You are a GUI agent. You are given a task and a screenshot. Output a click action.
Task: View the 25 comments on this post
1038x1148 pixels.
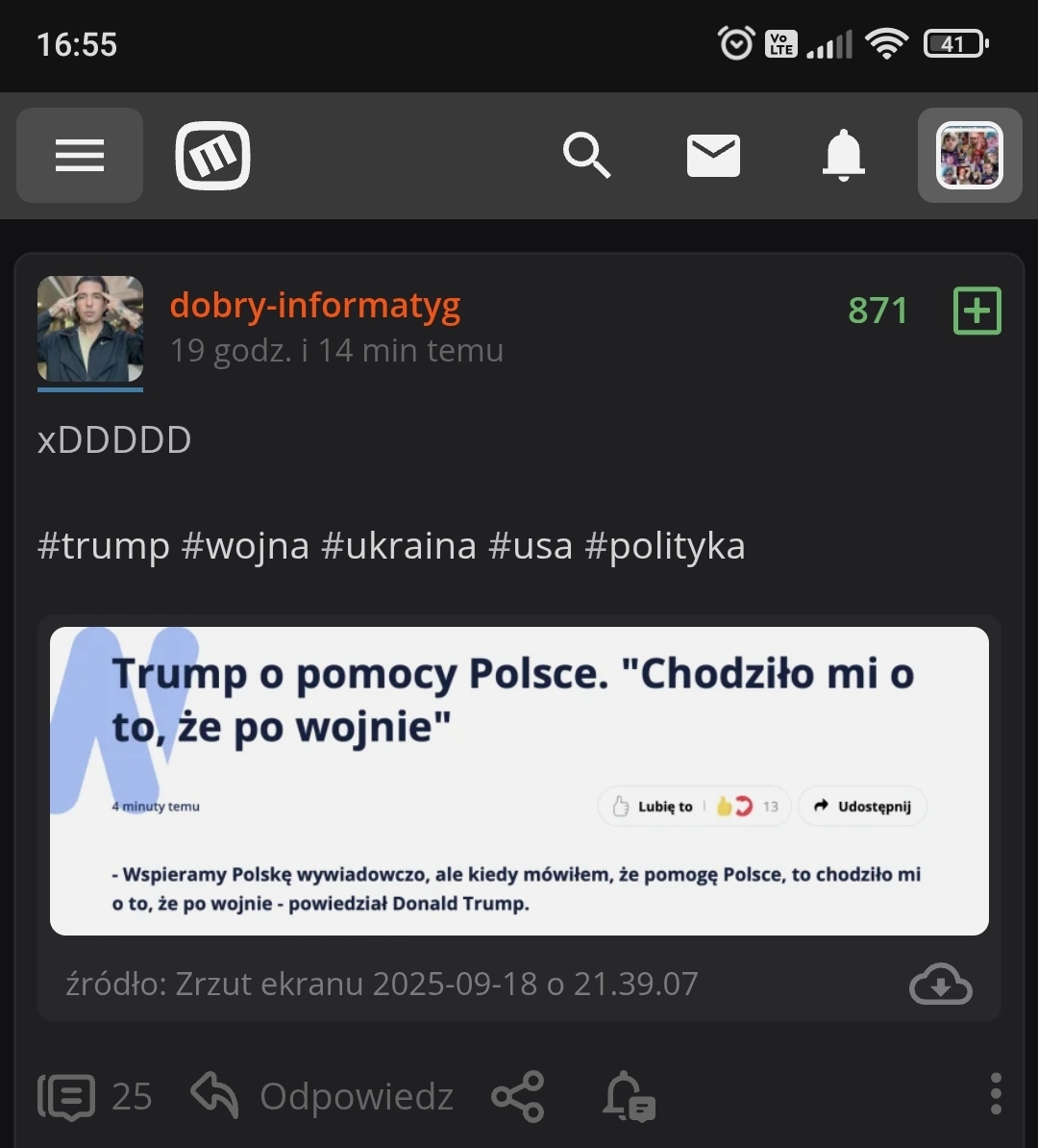coord(94,1096)
